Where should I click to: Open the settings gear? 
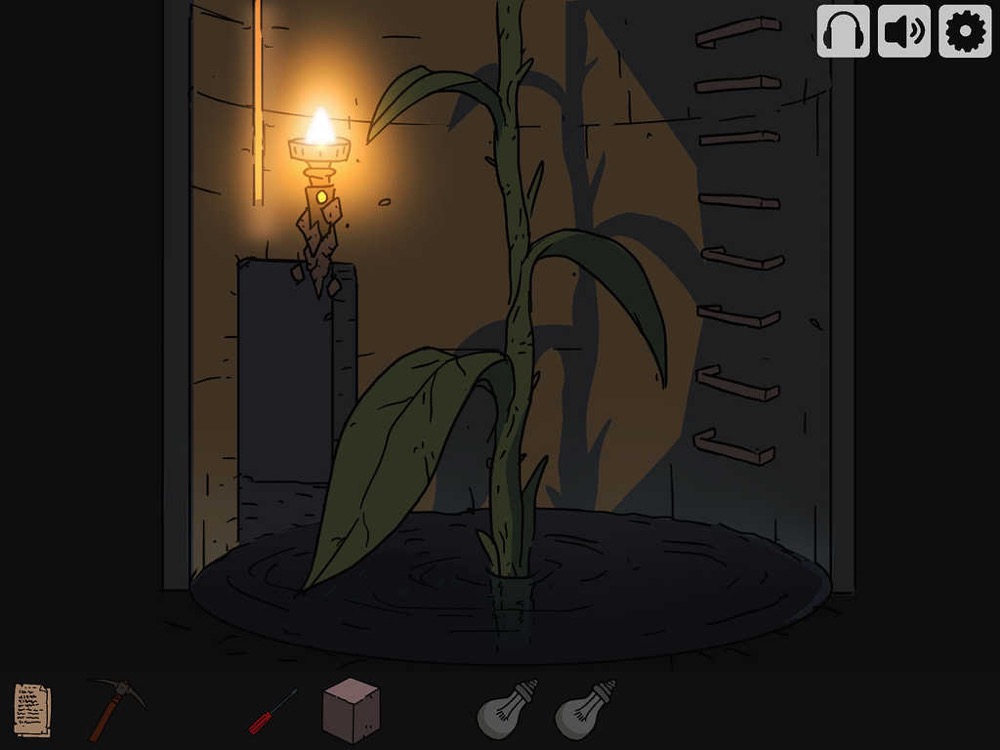click(965, 31)
